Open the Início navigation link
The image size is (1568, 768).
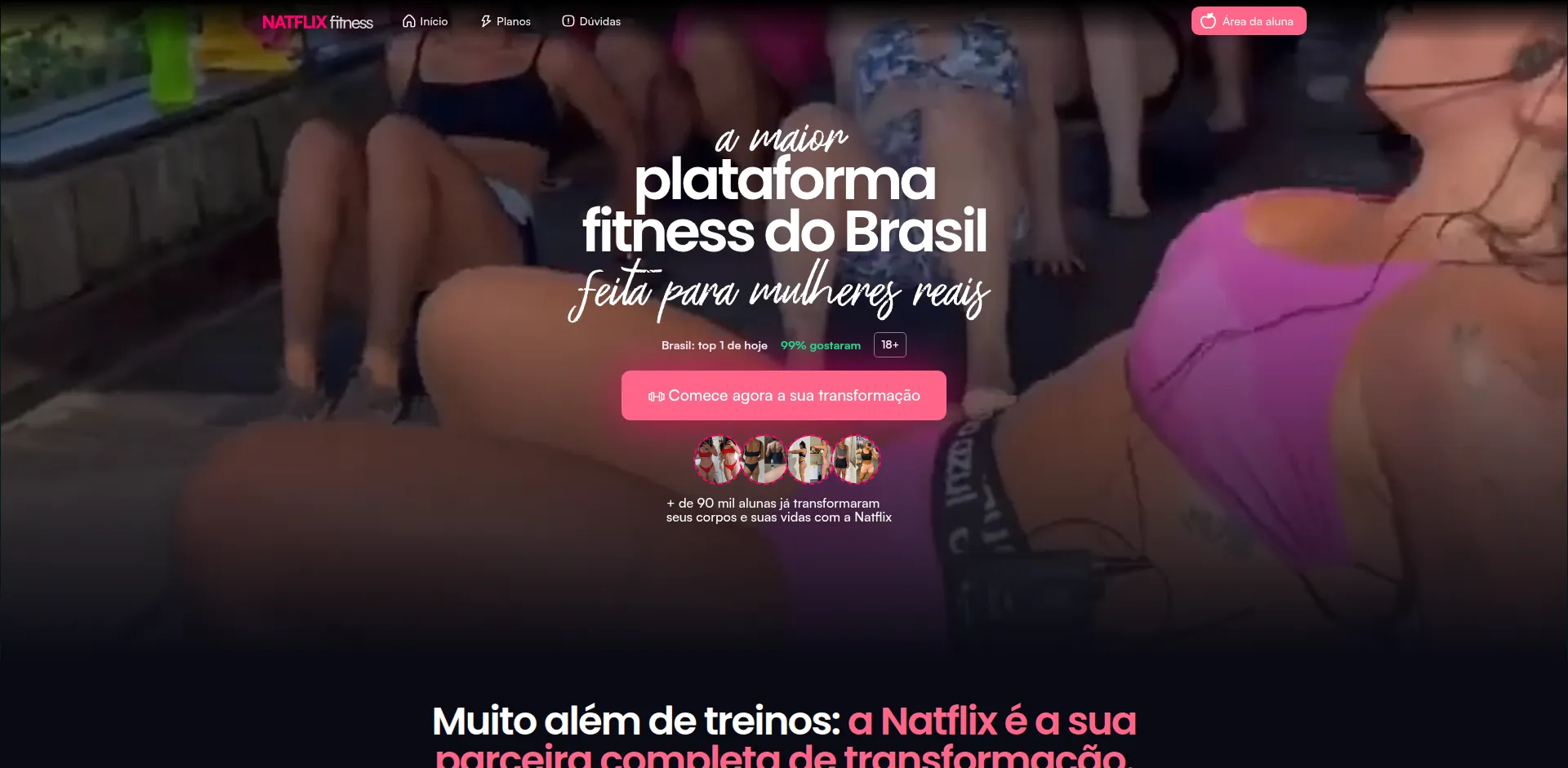[425, 21]
